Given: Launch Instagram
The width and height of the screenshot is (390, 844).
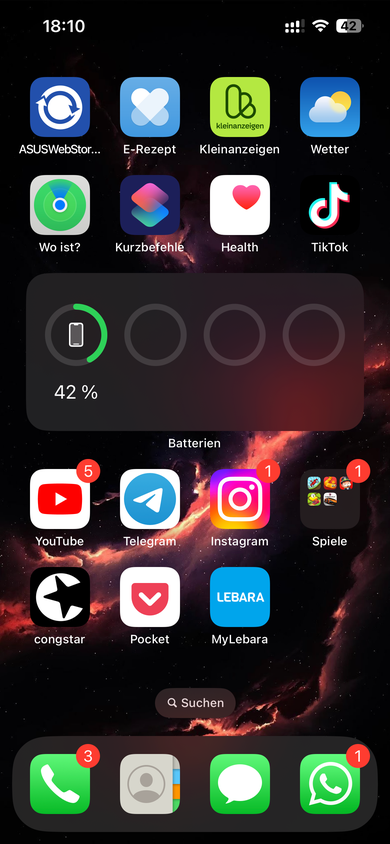Looking at the screenshot, I should (239, 499).
